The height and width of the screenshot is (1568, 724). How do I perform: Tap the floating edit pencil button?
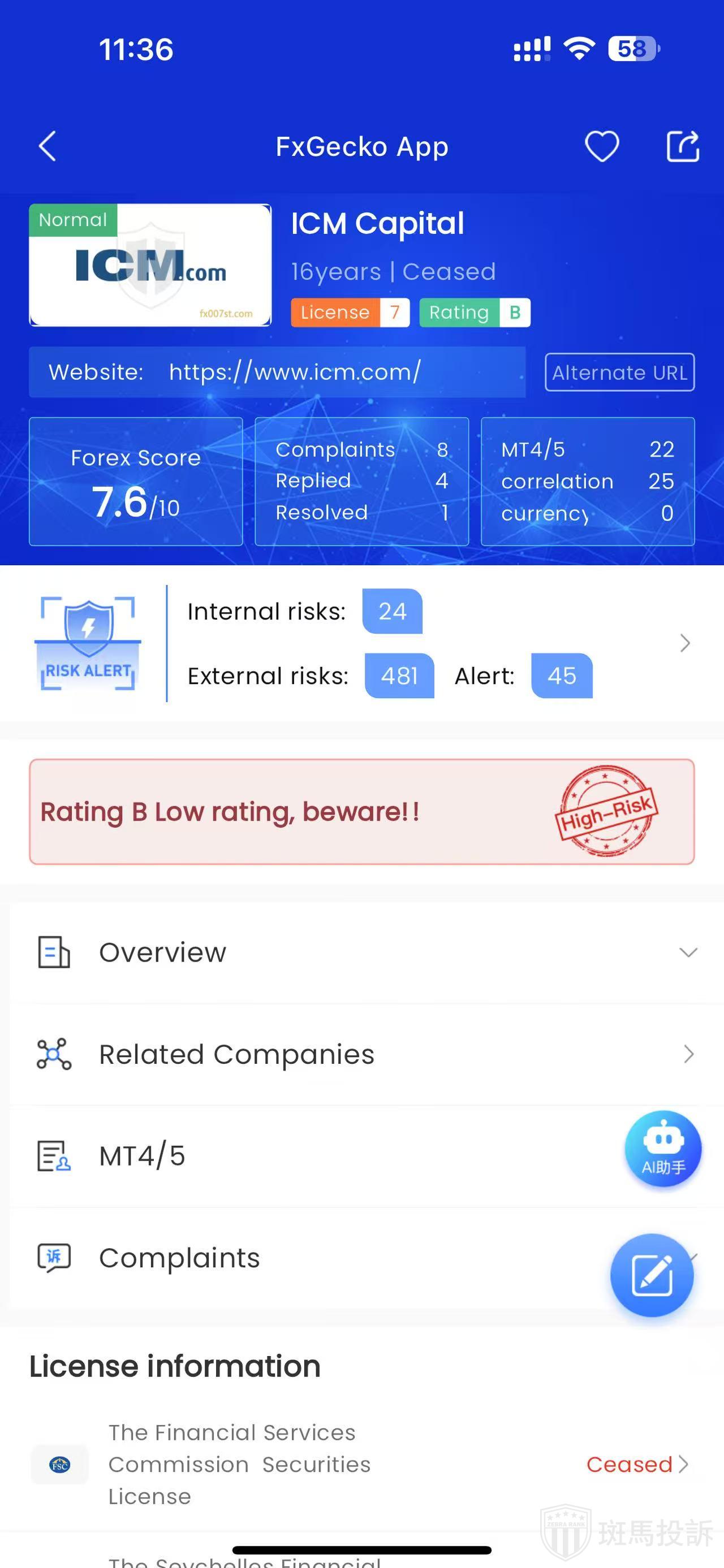(652, 1275)
